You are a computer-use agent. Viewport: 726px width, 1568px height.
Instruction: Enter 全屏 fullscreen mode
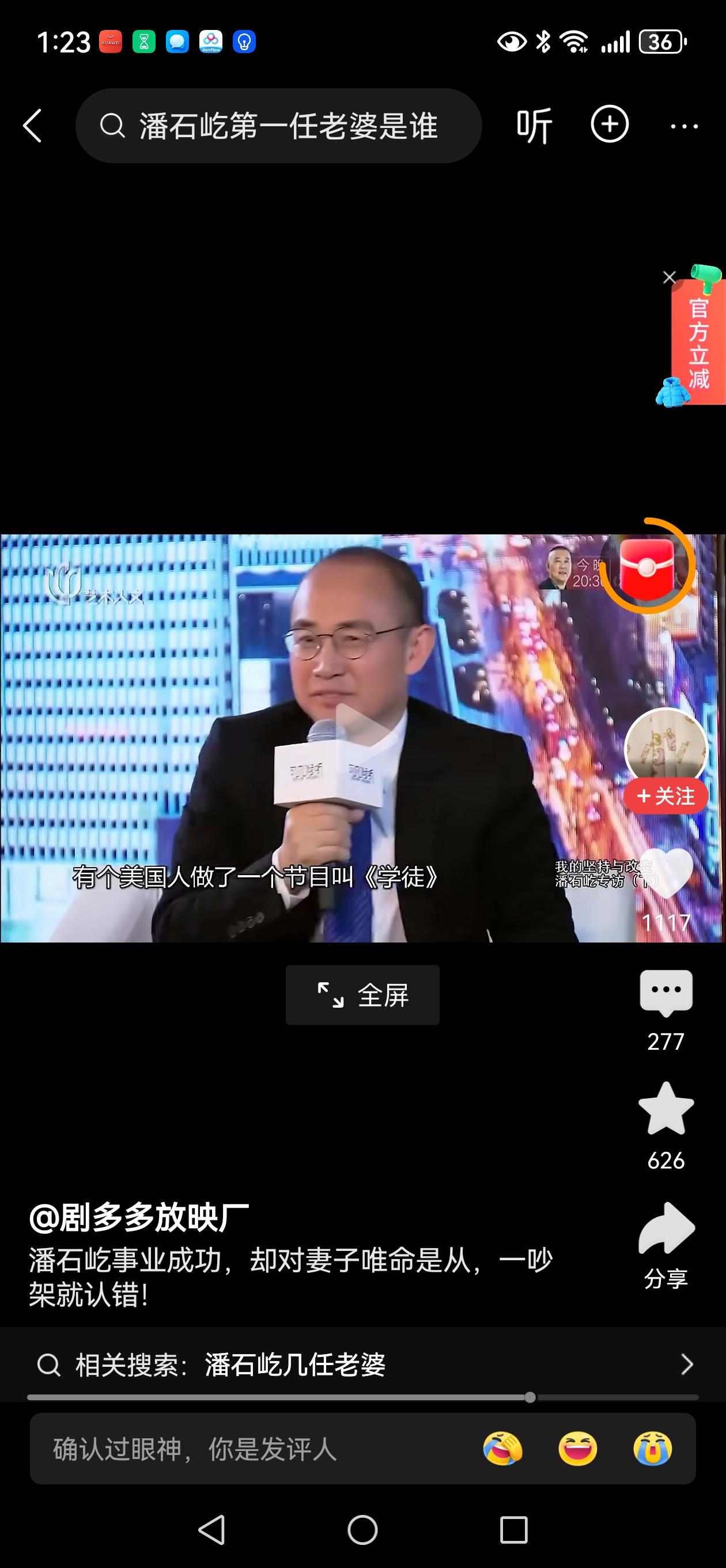click(362, 995)
